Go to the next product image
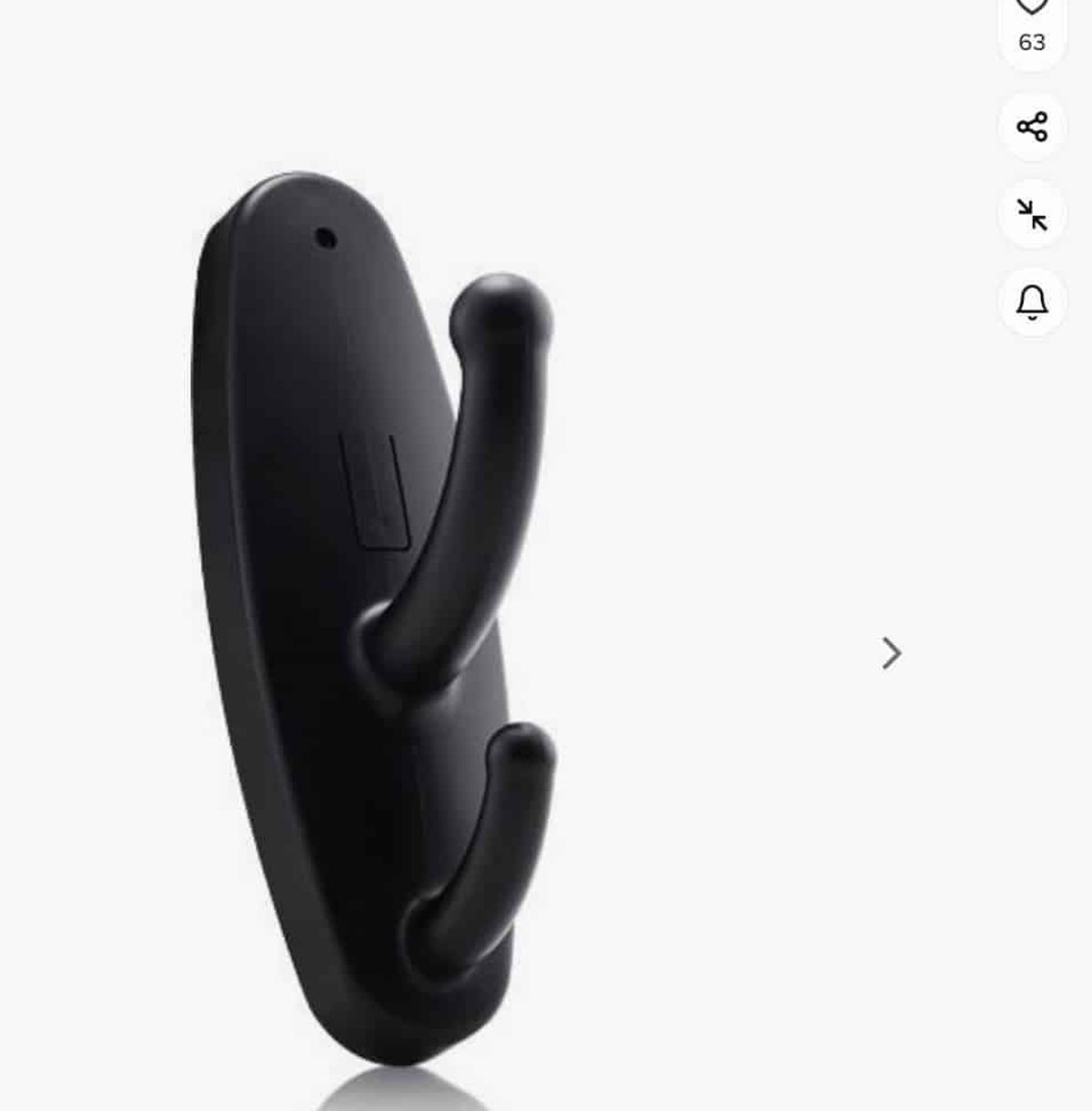 892,653
